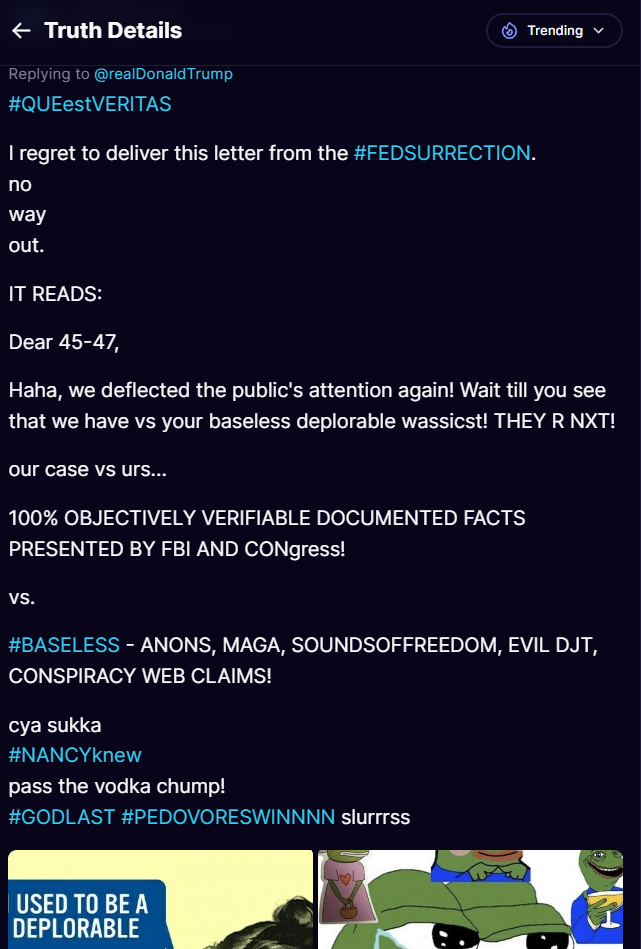View the green frog cartoon image

pyautogui.click(x=470, y=900)
